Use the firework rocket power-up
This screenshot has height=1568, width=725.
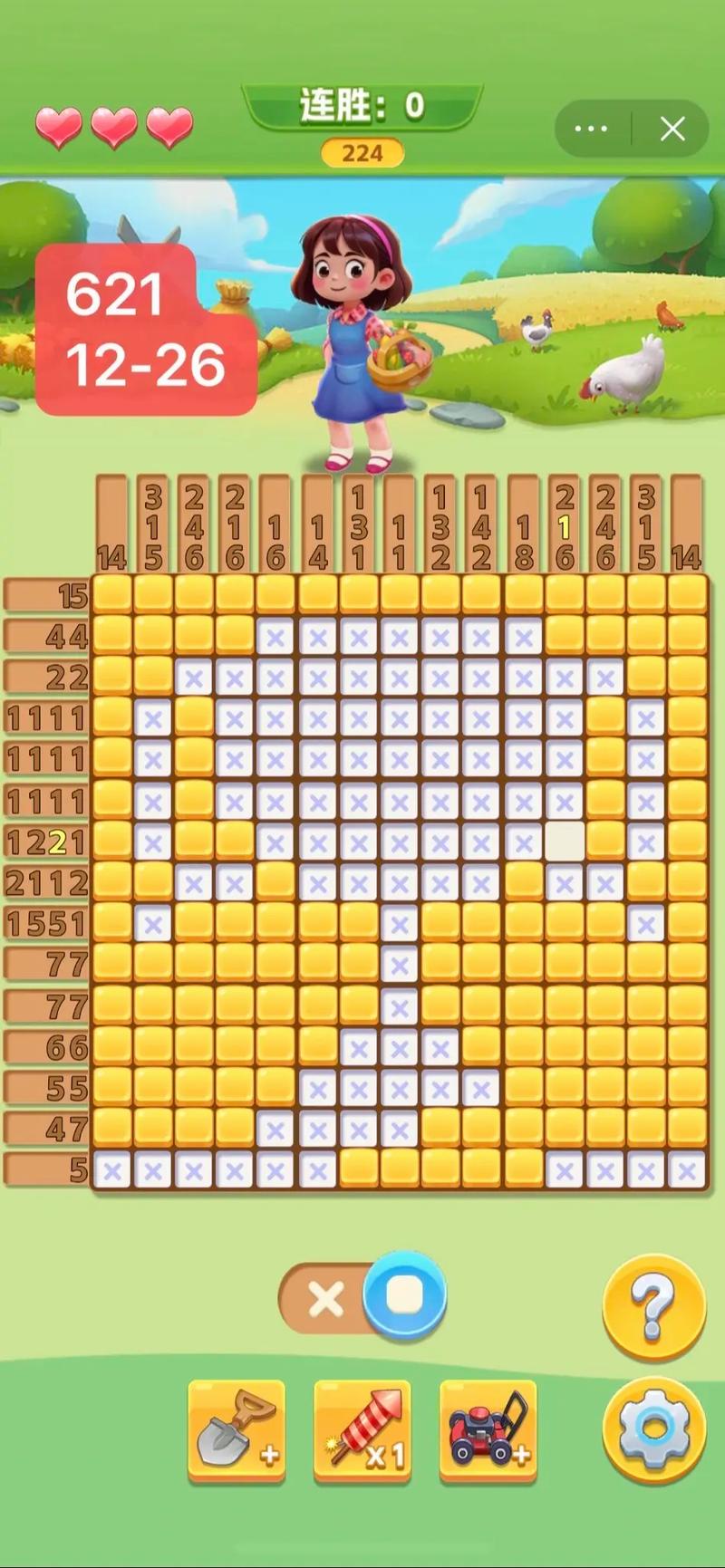coord(362,1430)
